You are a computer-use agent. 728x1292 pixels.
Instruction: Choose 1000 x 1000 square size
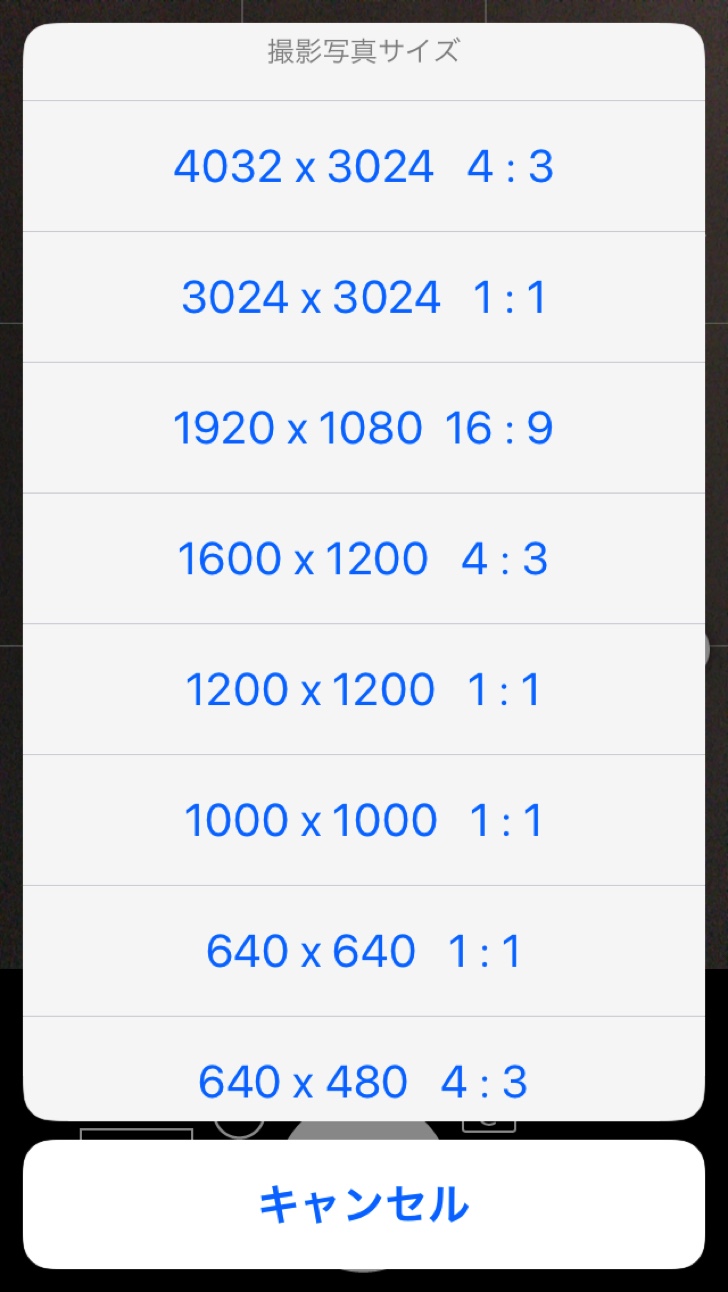(x=363, y=820)
